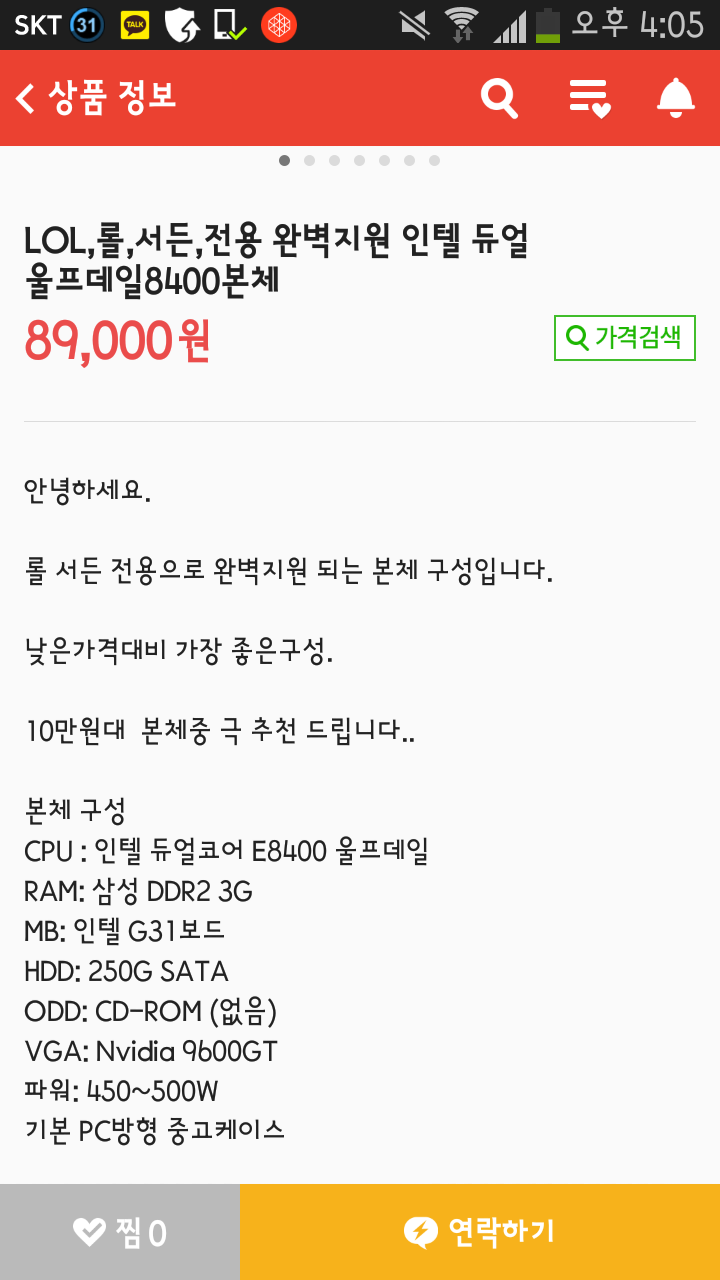
Task: Open the search icon in the header
Action: (499, 98)
